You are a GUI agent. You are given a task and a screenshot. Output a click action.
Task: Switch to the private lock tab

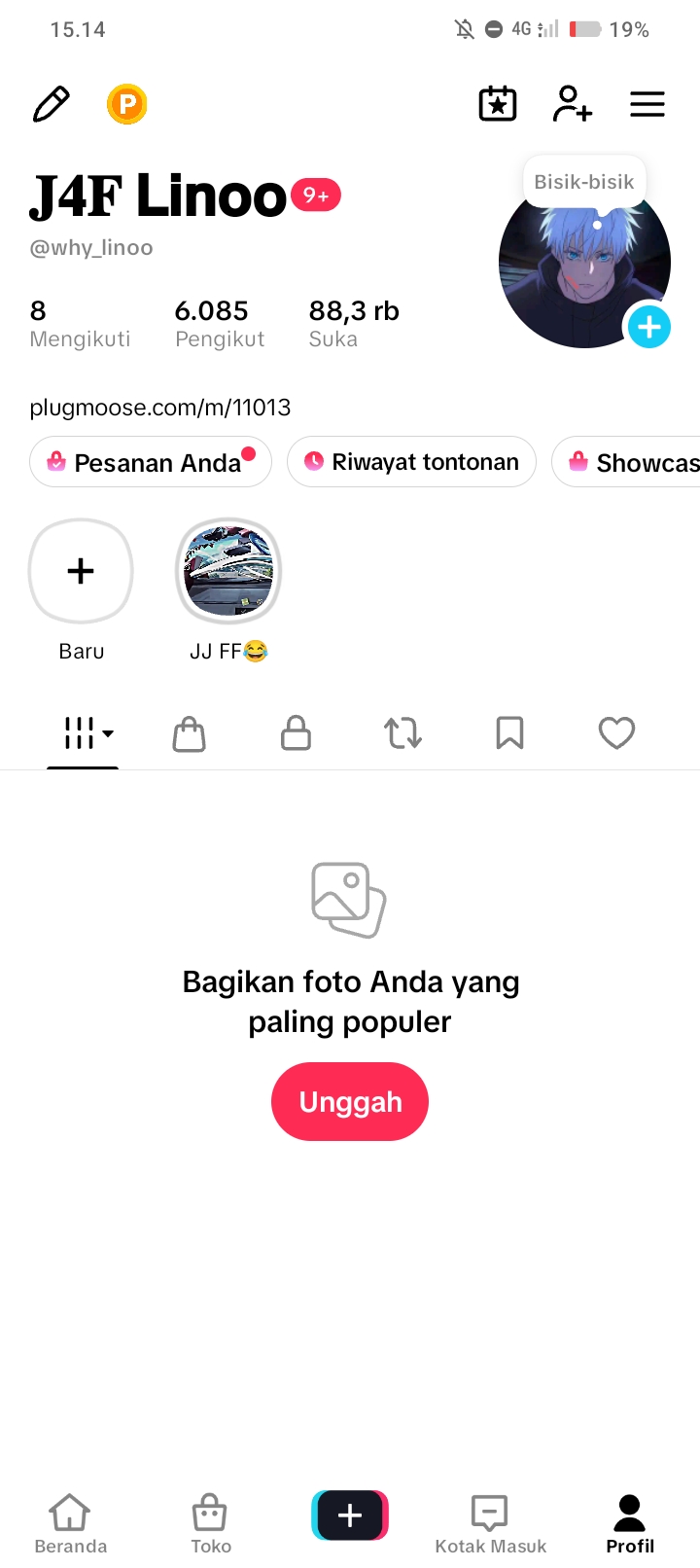[x=296, y=733]
